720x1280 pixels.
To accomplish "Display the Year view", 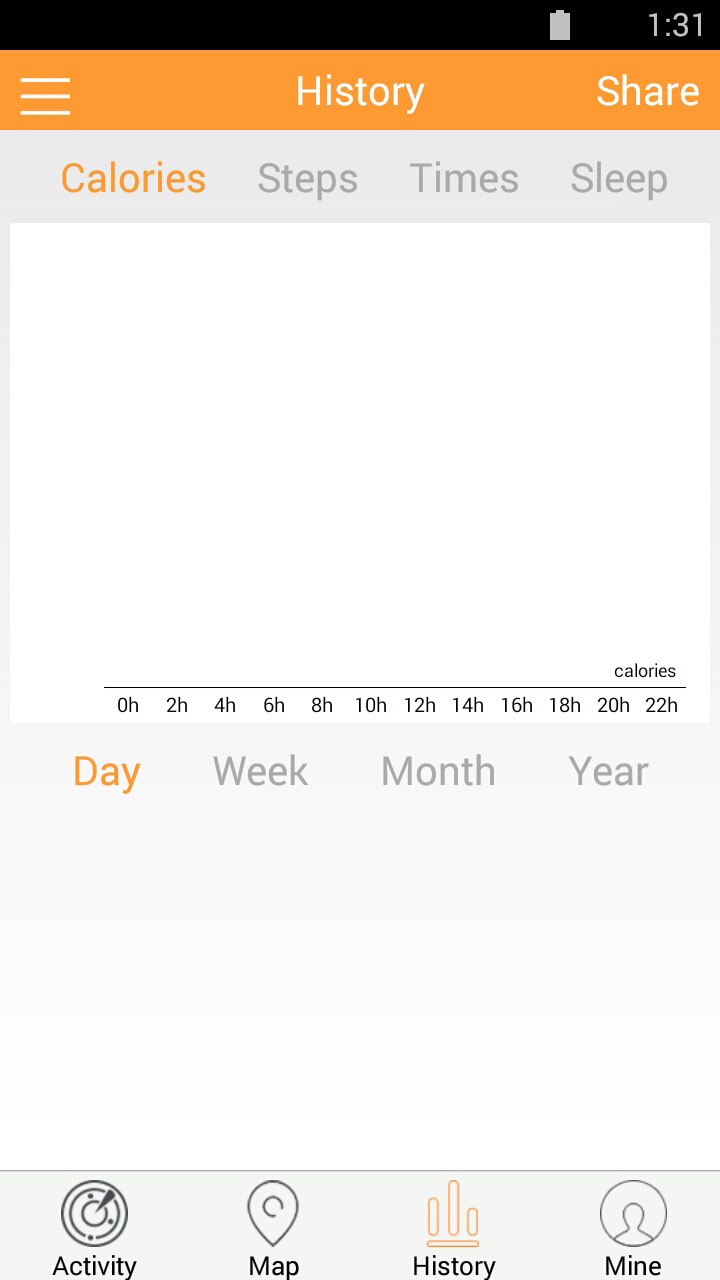I will click(608, 771).
